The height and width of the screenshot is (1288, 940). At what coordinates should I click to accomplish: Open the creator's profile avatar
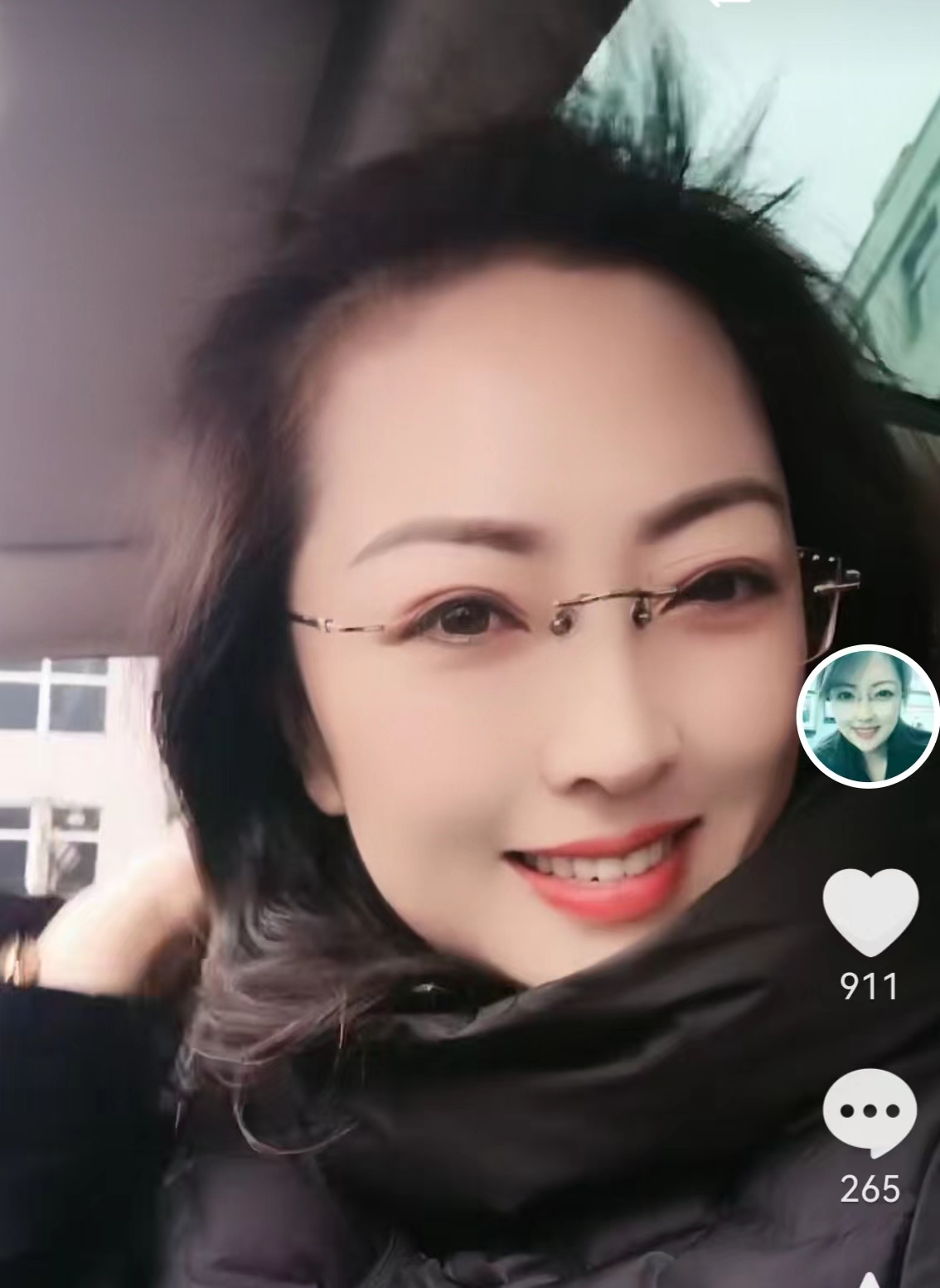pos(868,715)
